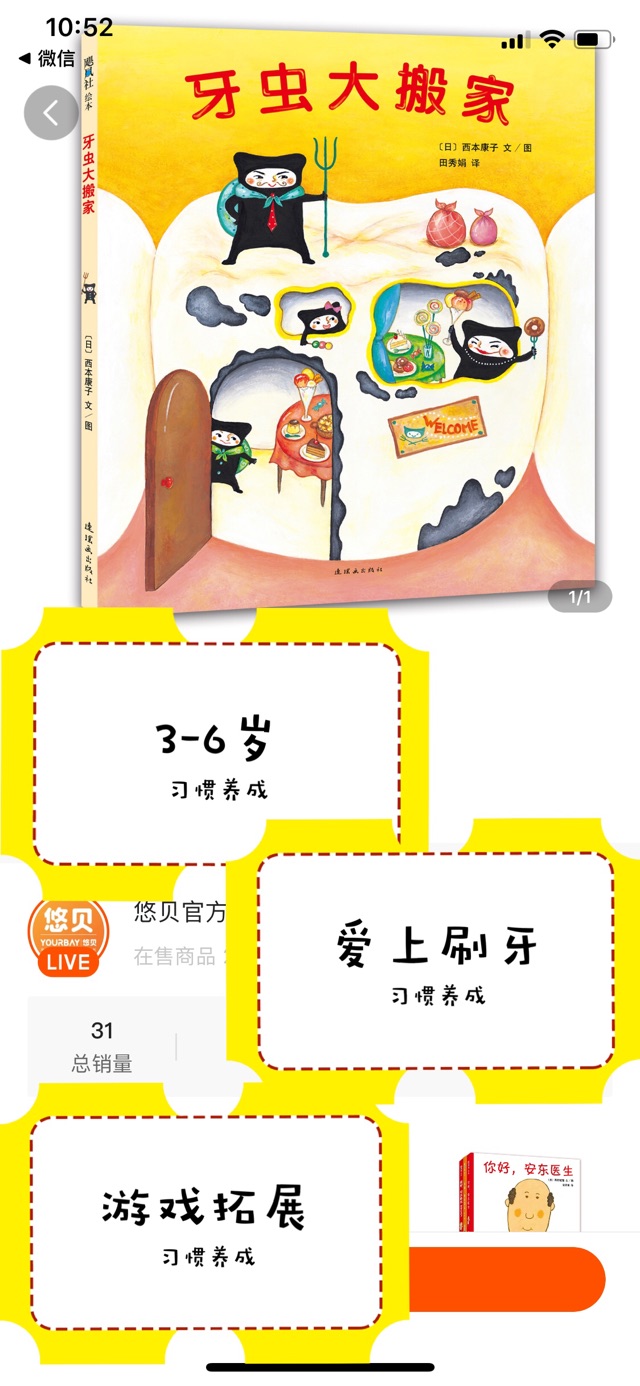Open the 牙虫大搬家 product image
640x1386 pixels.
coord(340,320)
